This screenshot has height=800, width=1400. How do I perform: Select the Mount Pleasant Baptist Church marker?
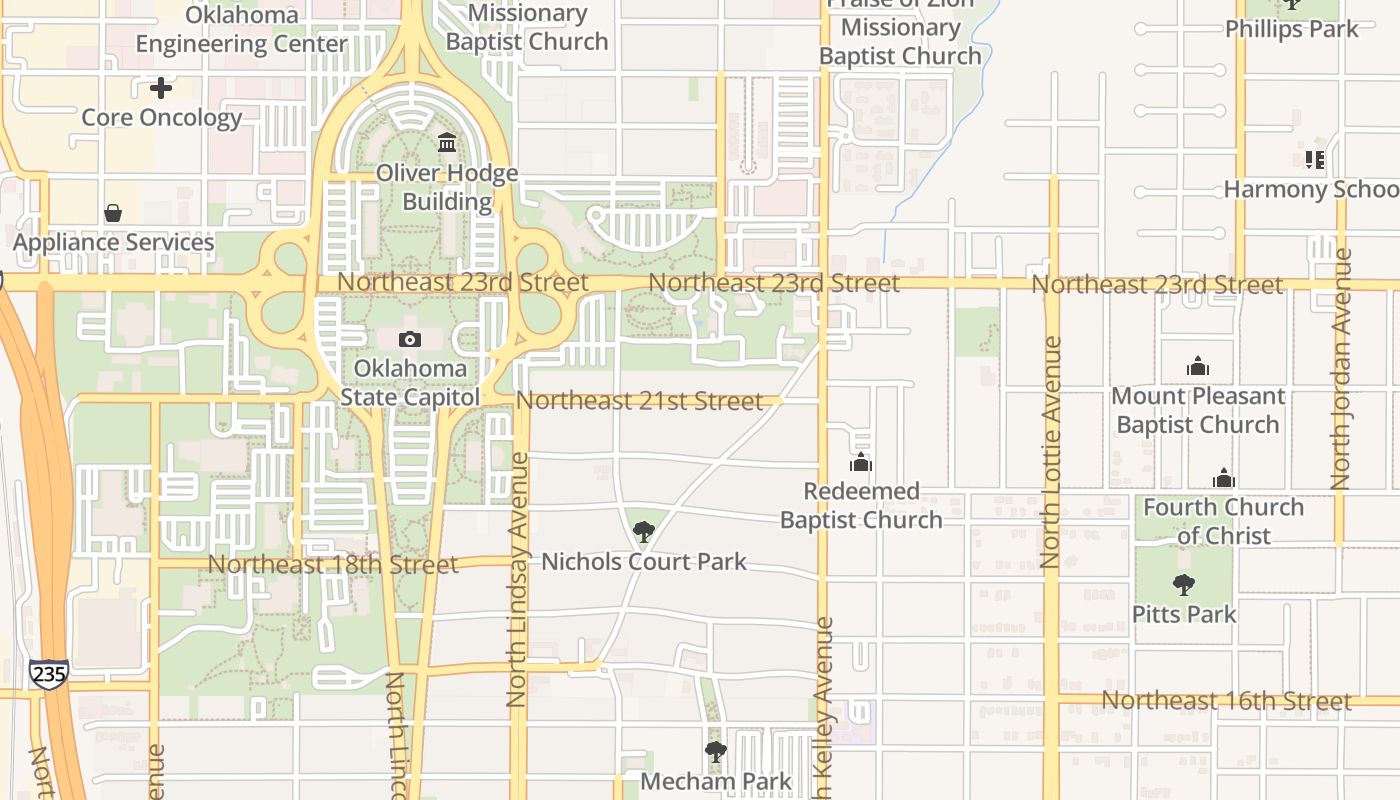(x=1197, y=367)
